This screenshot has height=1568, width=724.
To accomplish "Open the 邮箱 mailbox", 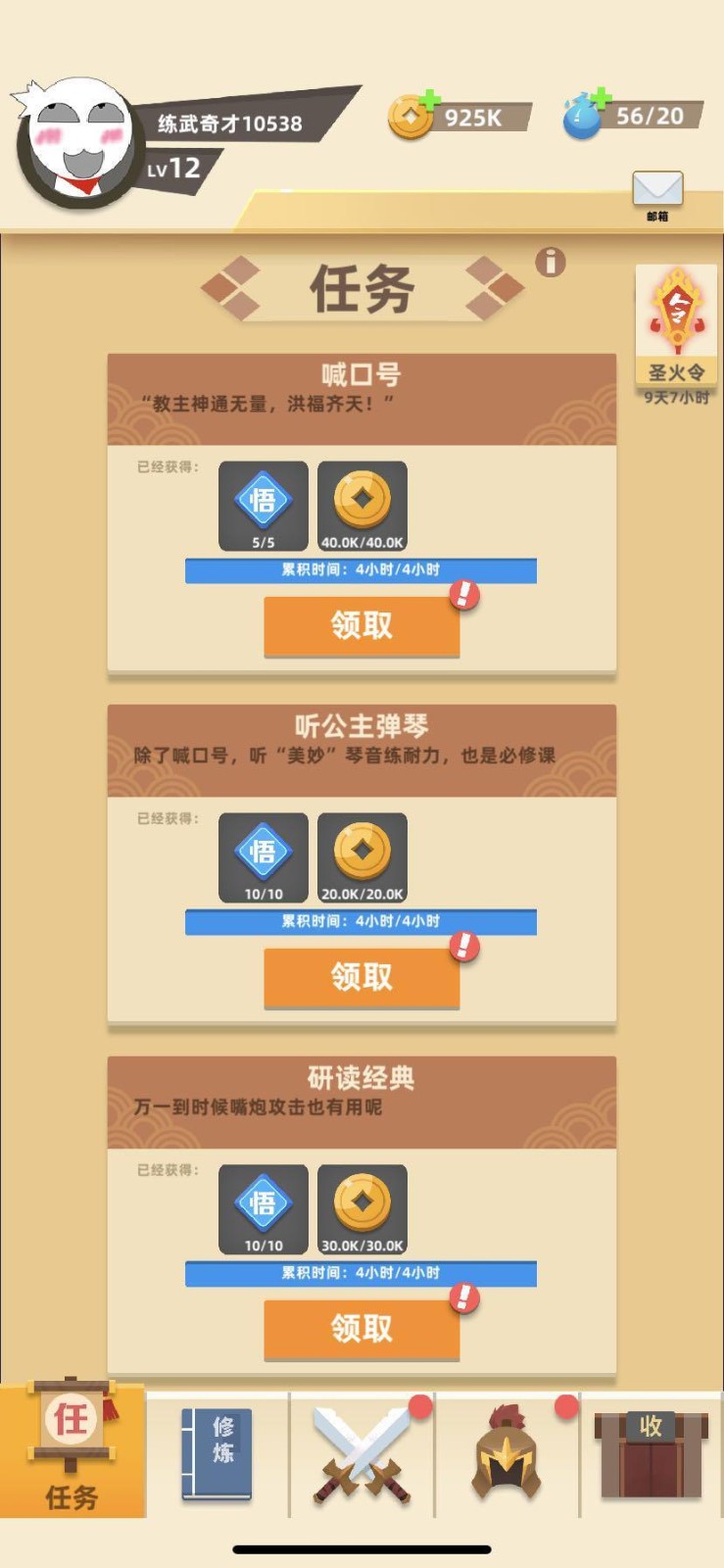I will 657,192.
